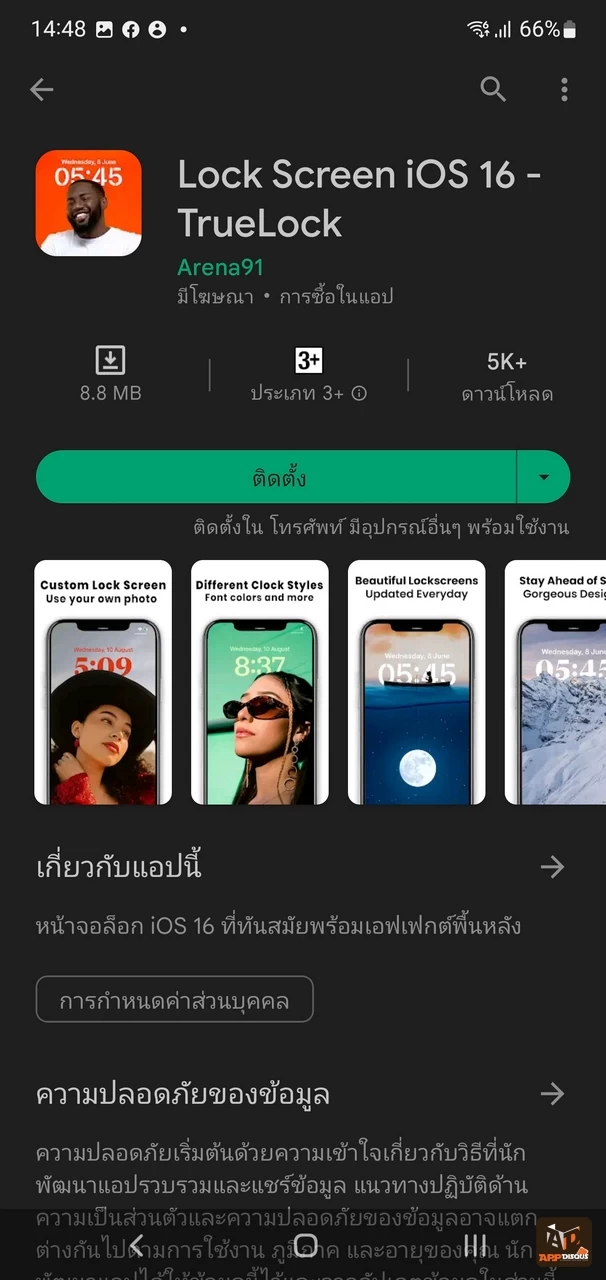Go back with the top-left arrow
This screenshot has width=606, height=1280.
[x=41, y=90]
